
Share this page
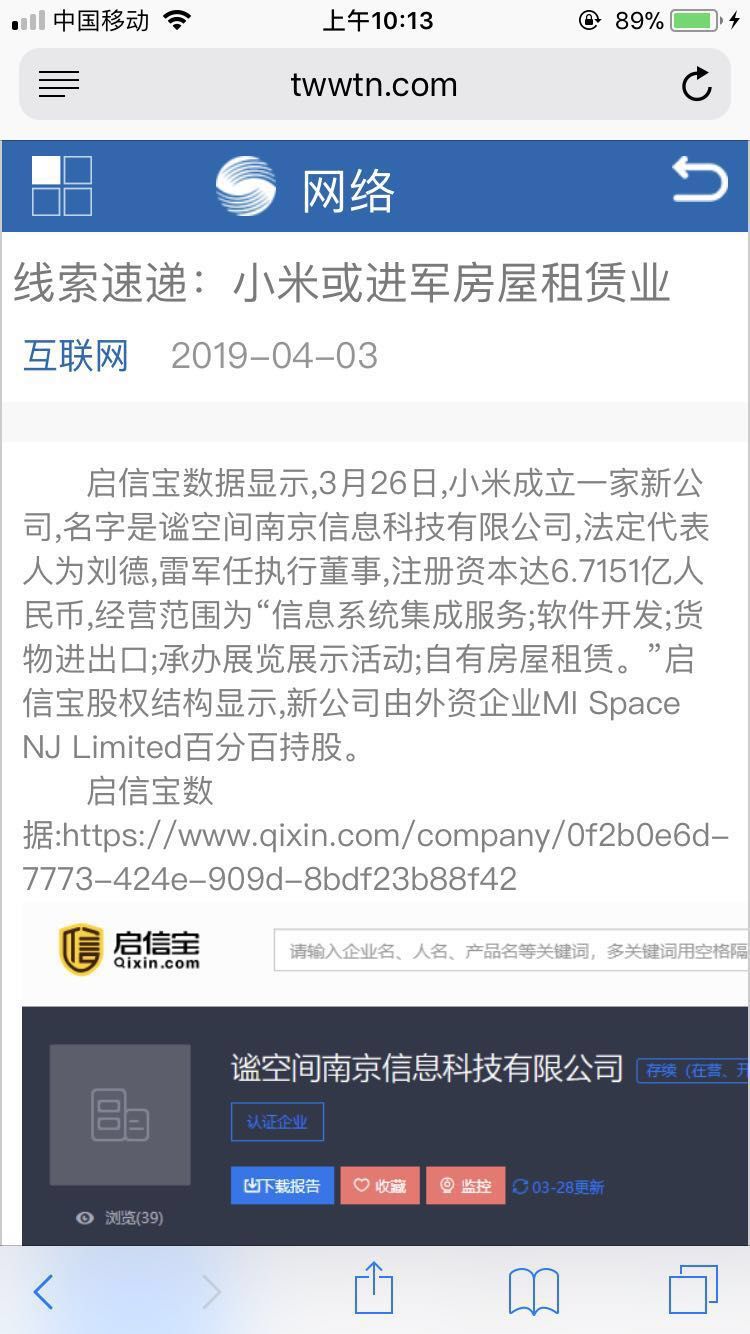[x=374, y=1288]
